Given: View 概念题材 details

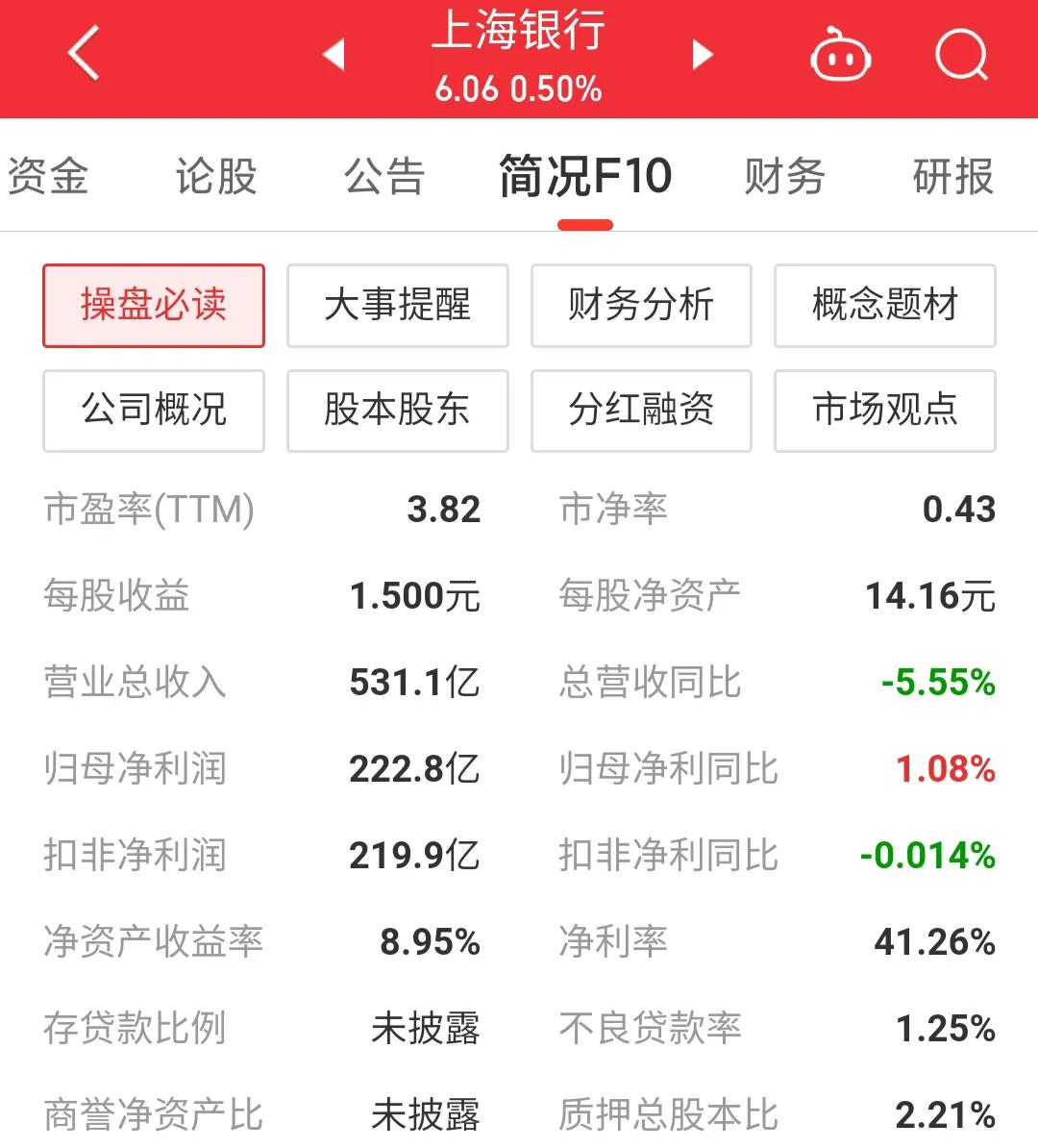Looking at the screenshot, I should click(x=884, y=306).
